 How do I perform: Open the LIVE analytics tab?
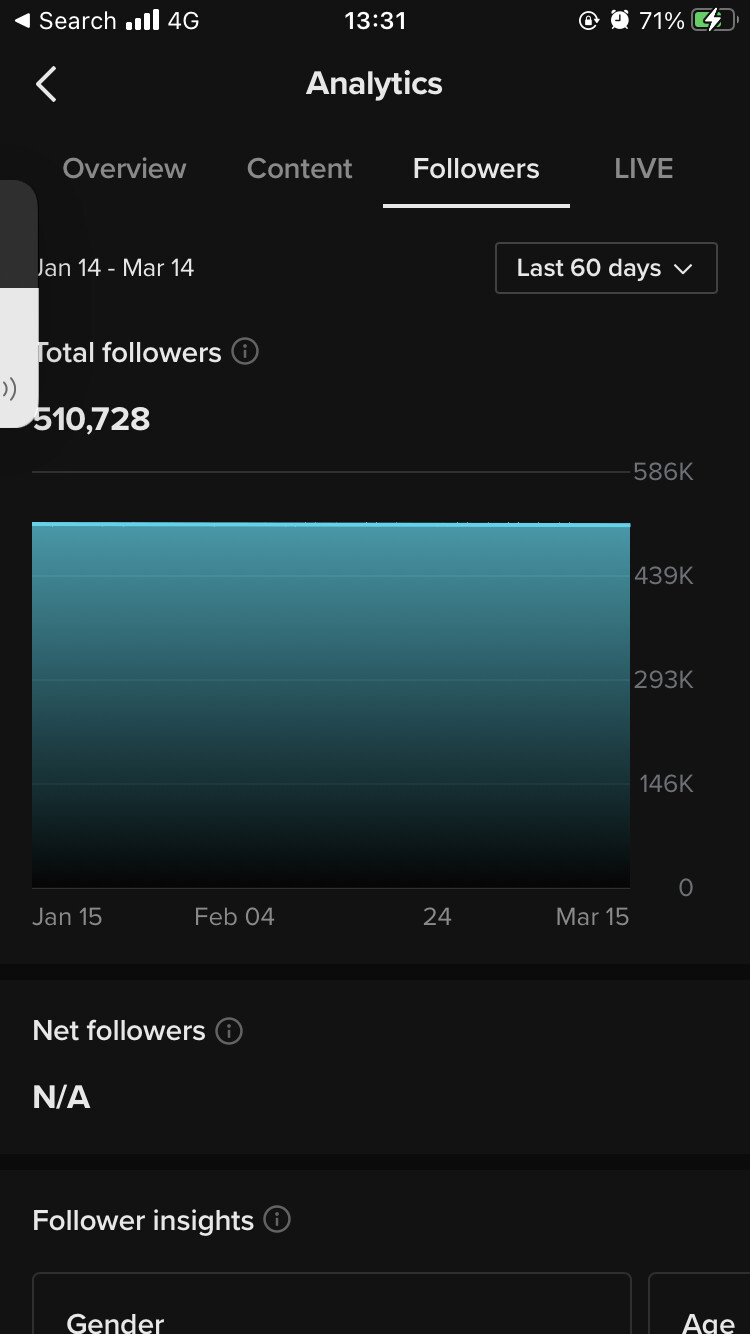[643, 169]
